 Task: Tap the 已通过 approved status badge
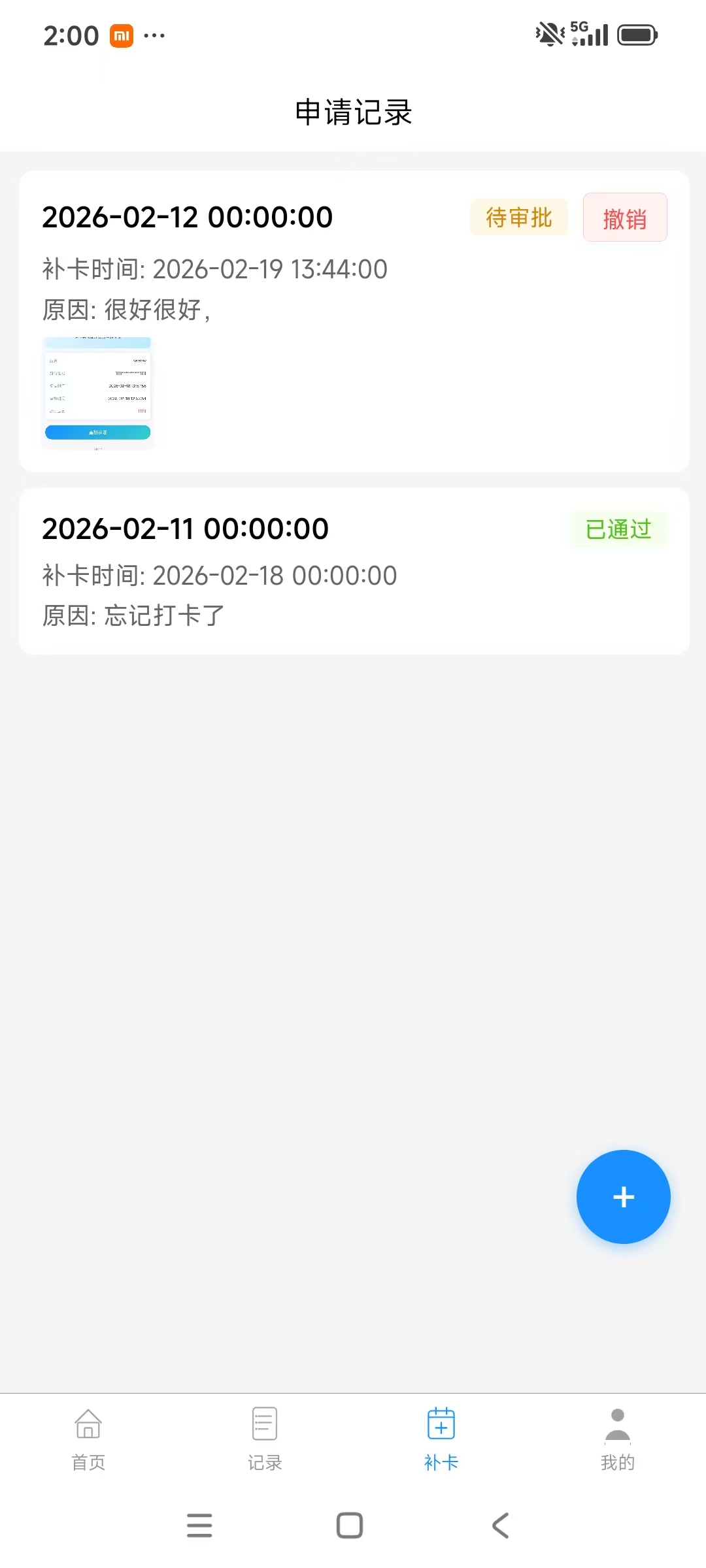pyautogui.click(x=618, y=530)
